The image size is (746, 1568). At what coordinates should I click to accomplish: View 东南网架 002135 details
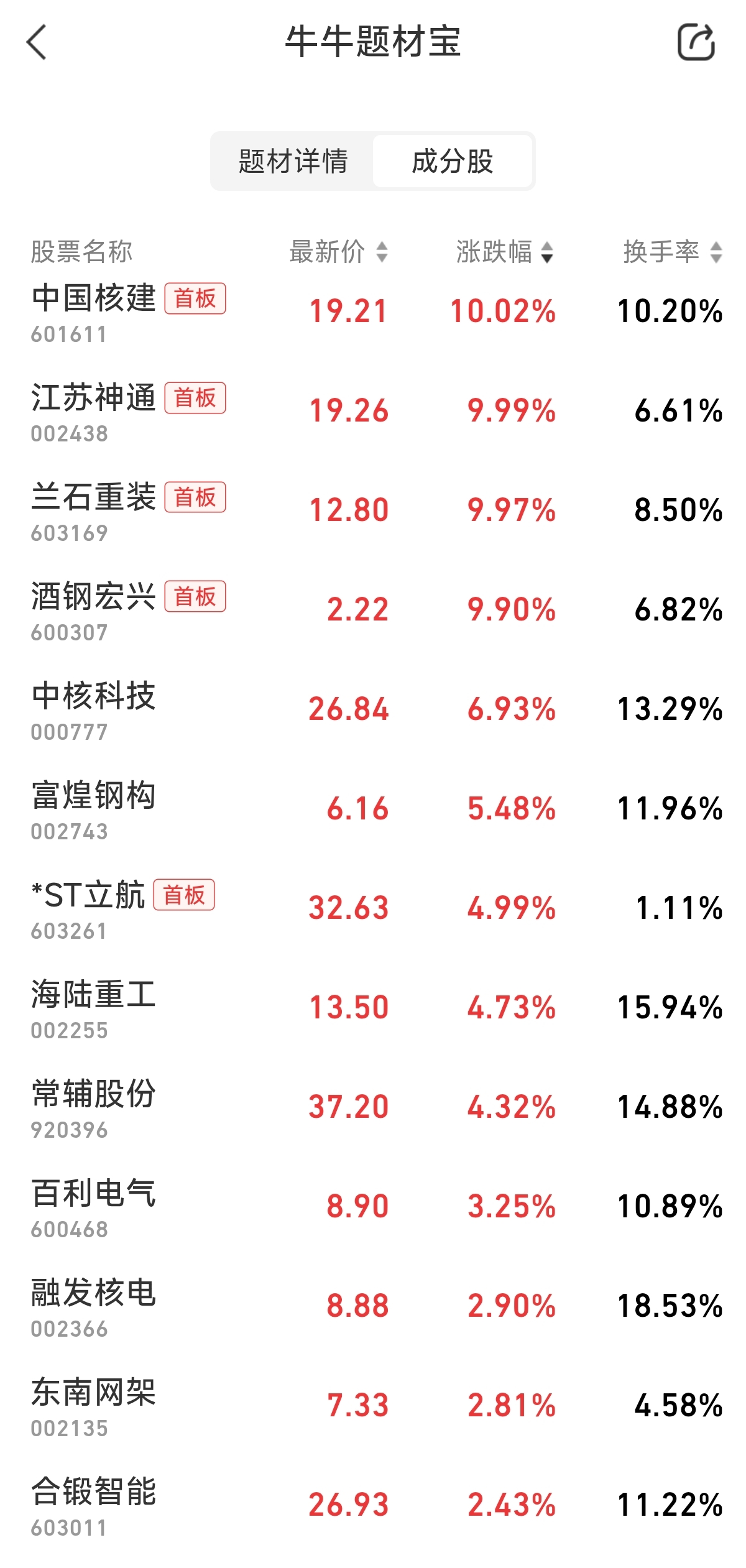93,1406
